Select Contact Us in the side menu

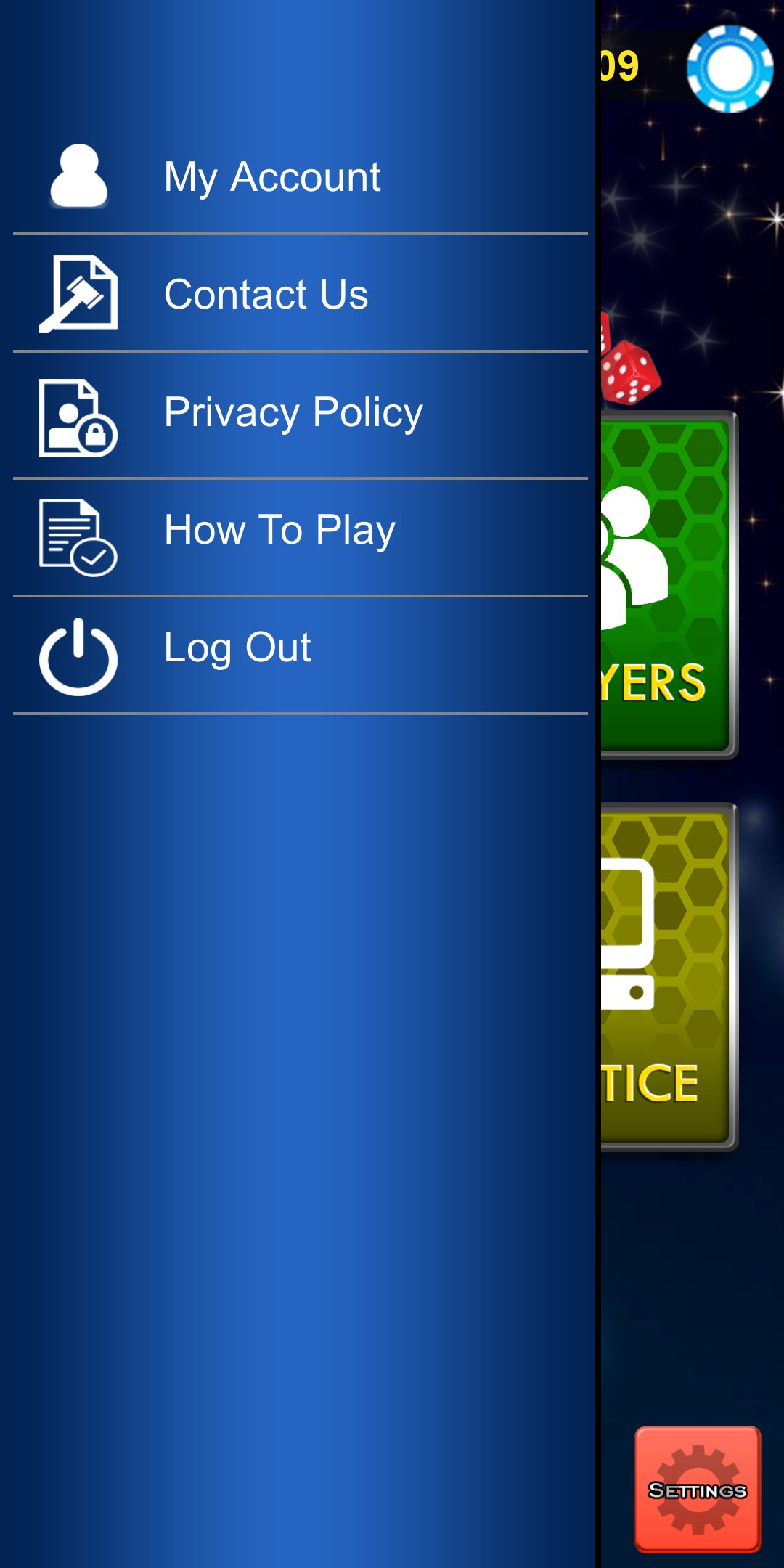(266, 294)
